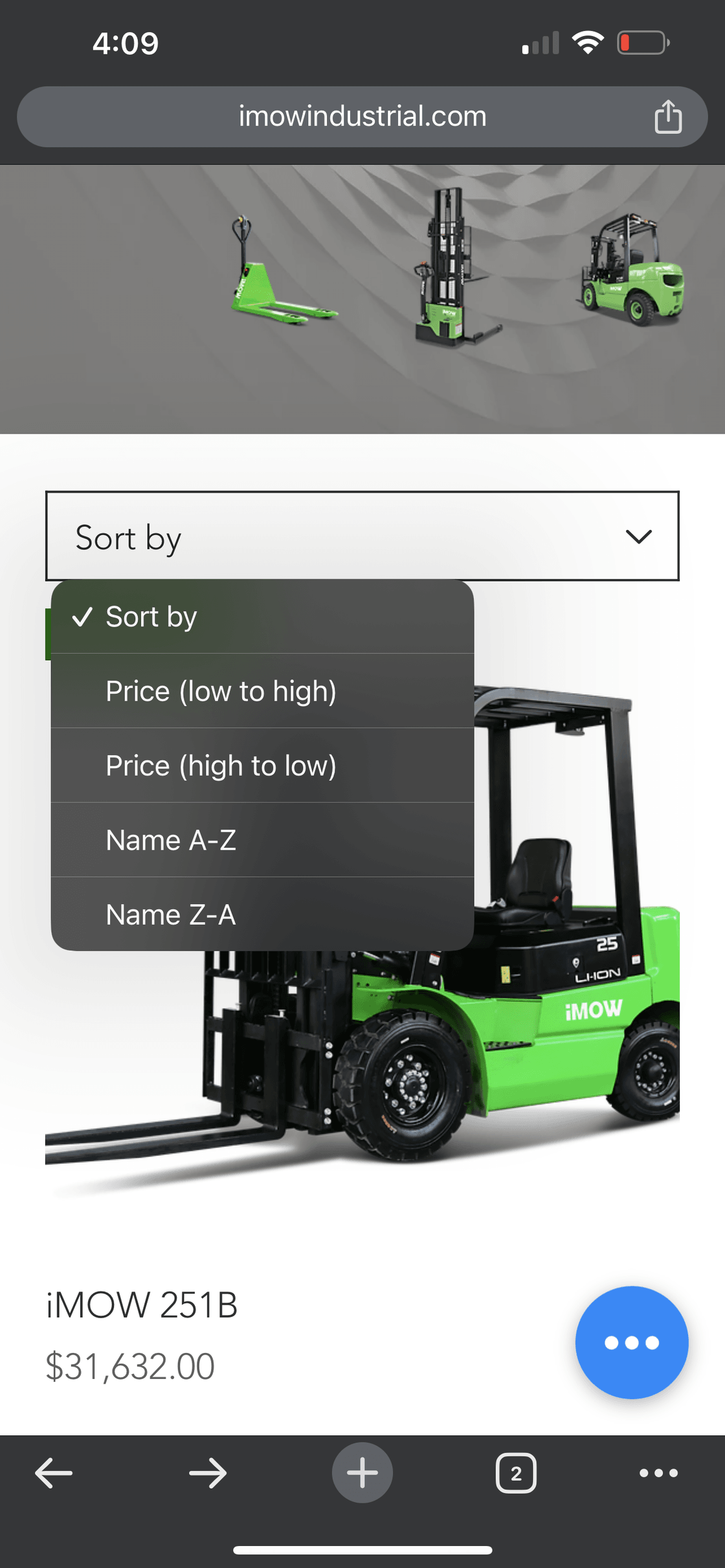Open the browser overflow menu
The height and width of the screenshot is (1568, 725).
pyautogui.click(x=658, y=1474)
